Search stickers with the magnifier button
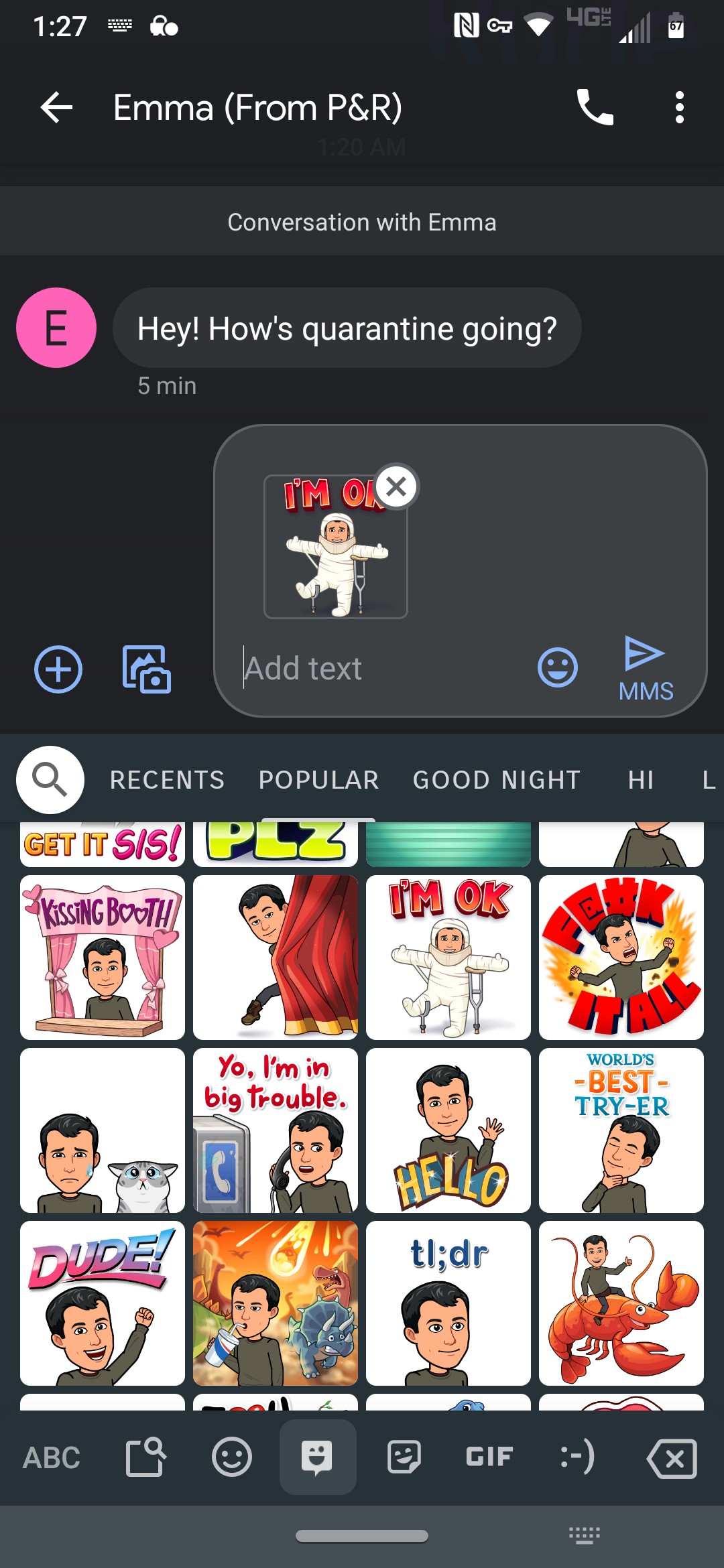Viewport: 724px width, 1568px height. [50, 780]
